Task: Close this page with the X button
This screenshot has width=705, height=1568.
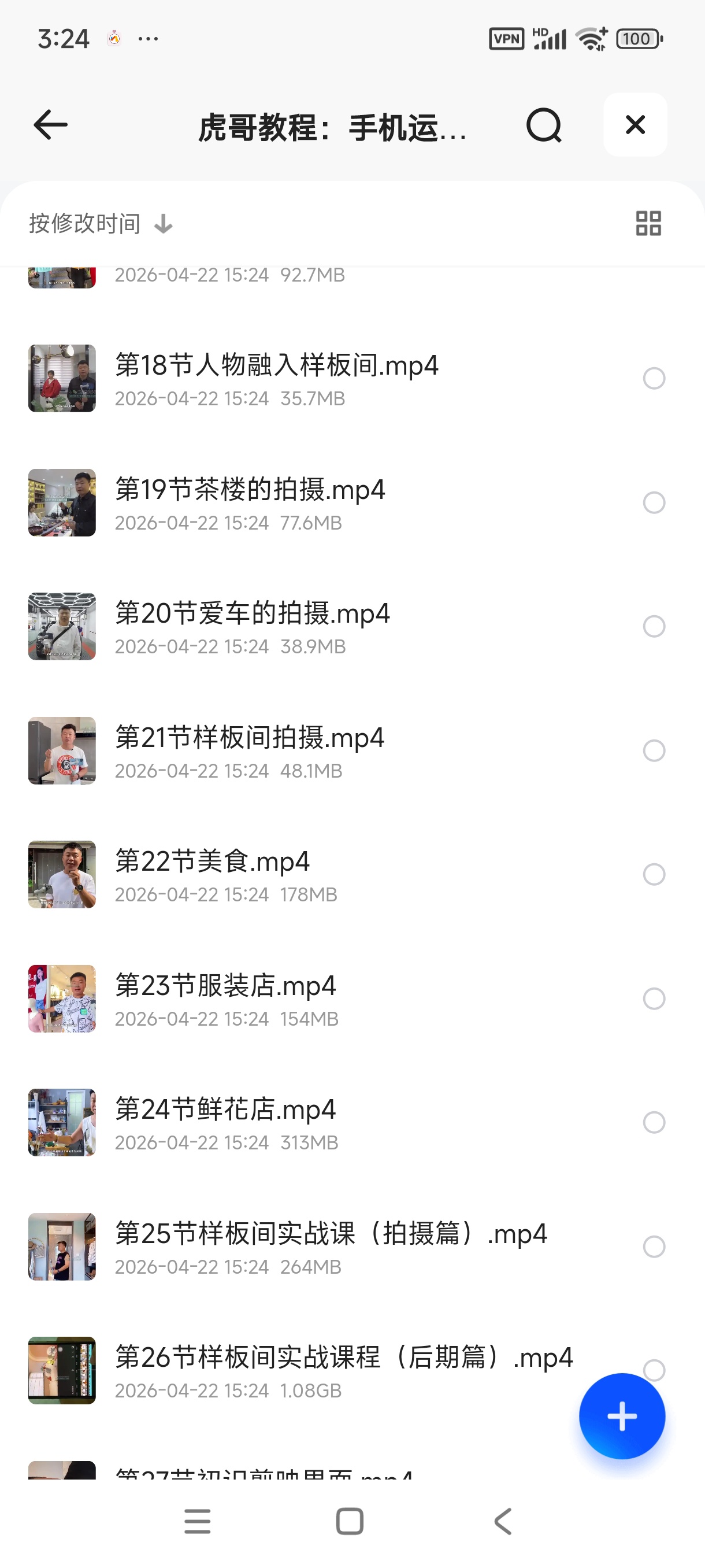Action: click(635, 125)
